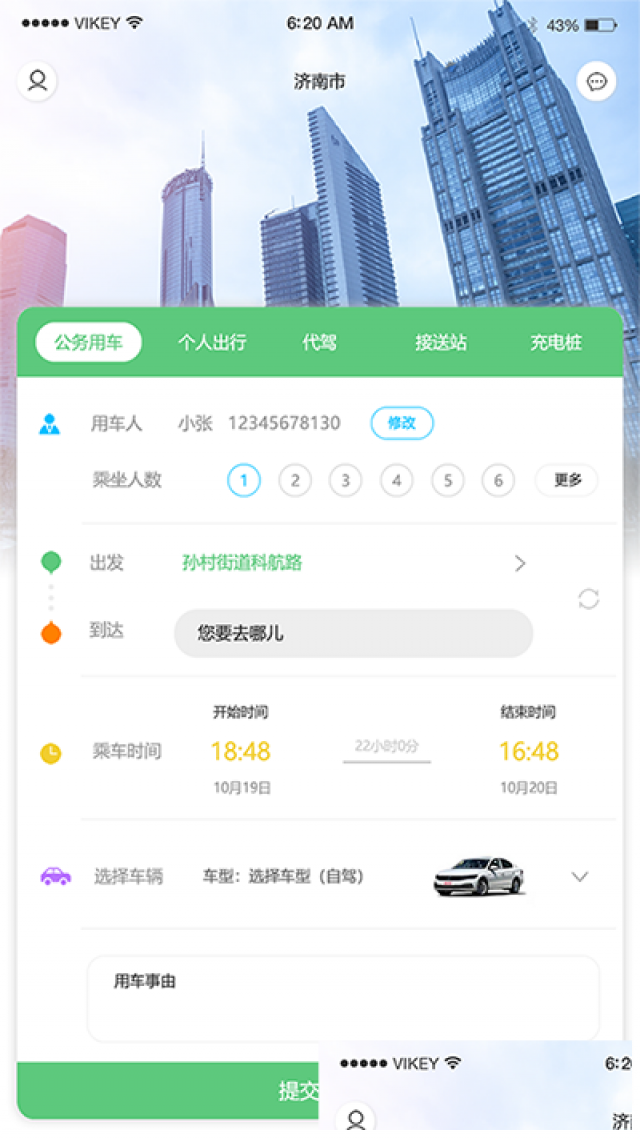This screenshot has height=1138, width=640.
Task: Switch to the 充电桩 tab
Action: (556, 342)
